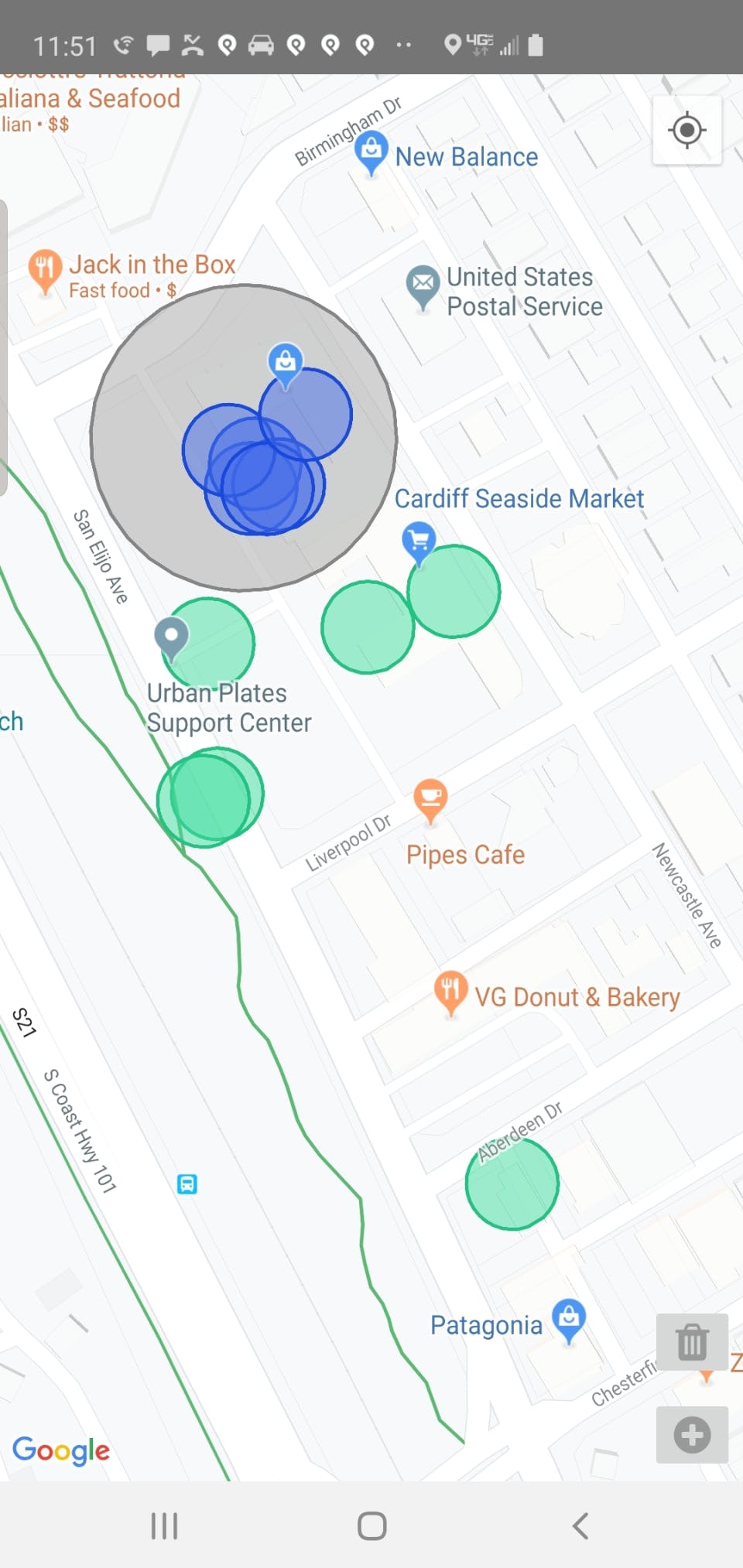Select the United States Postal Service marker
Screen dimensions: 743x1568
[x=423, y=285]
